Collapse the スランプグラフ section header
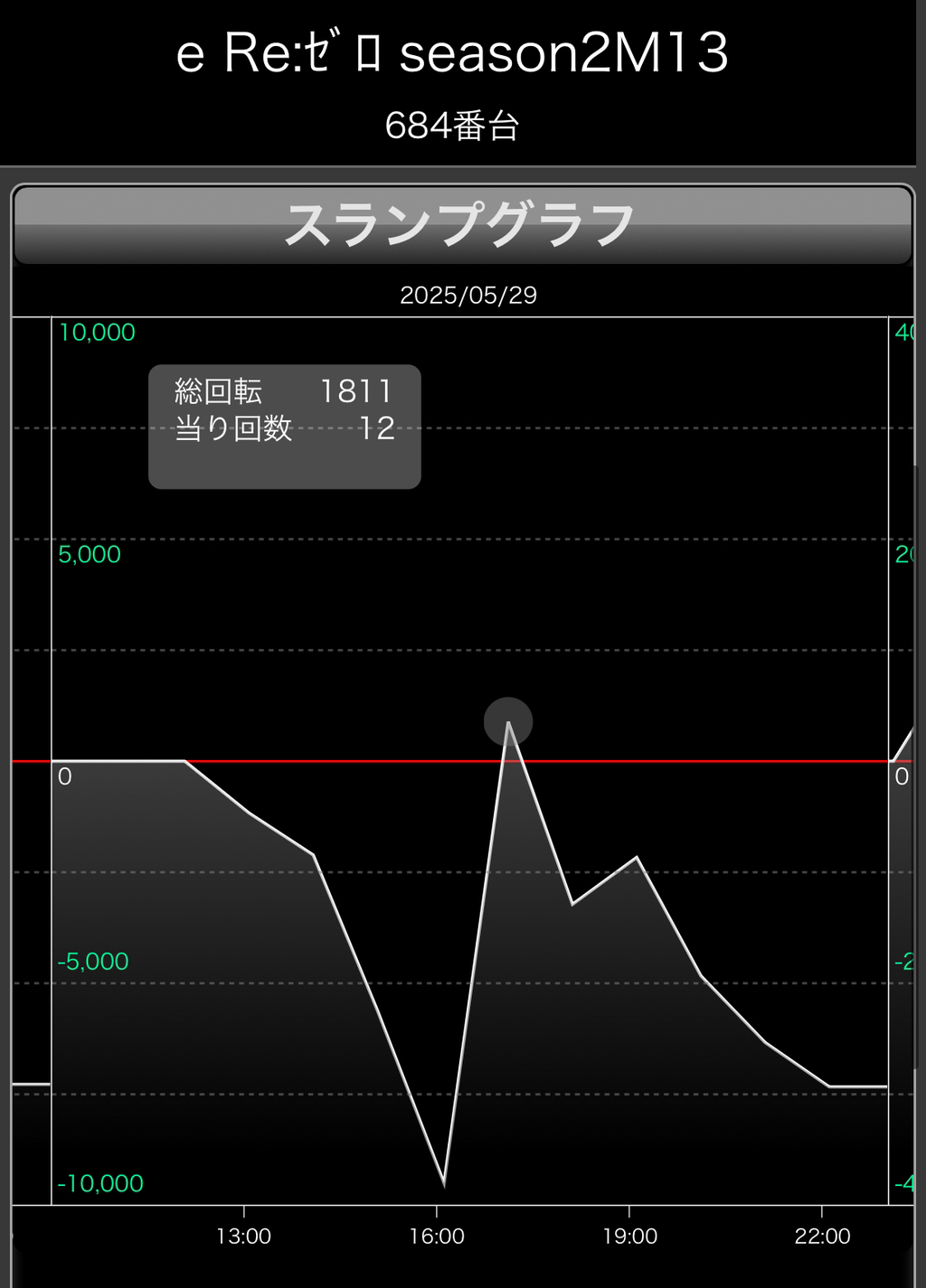This screenshot has width=926, height=1288. (461, 225)
